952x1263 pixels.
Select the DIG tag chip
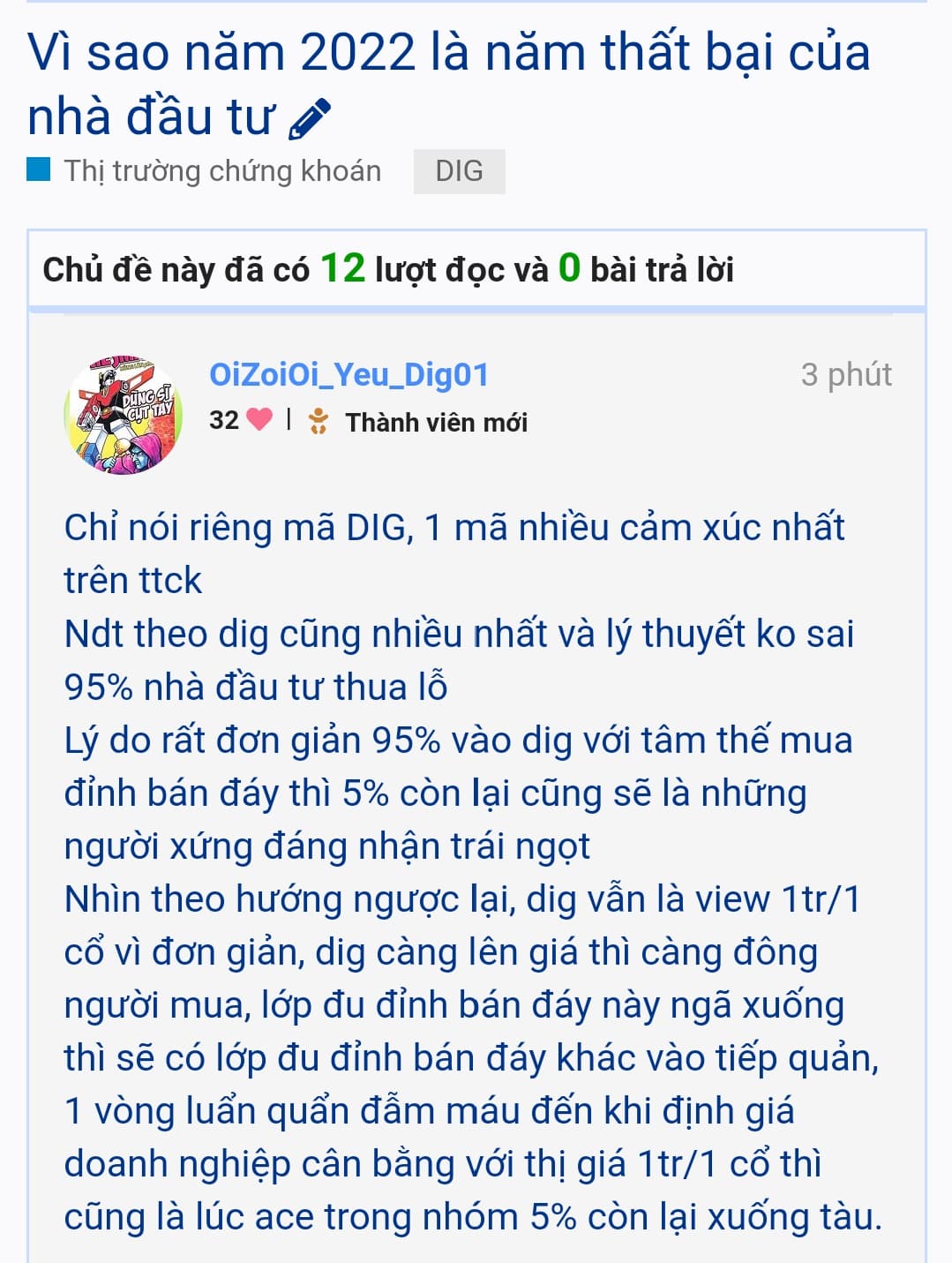[x=459, y=170]
